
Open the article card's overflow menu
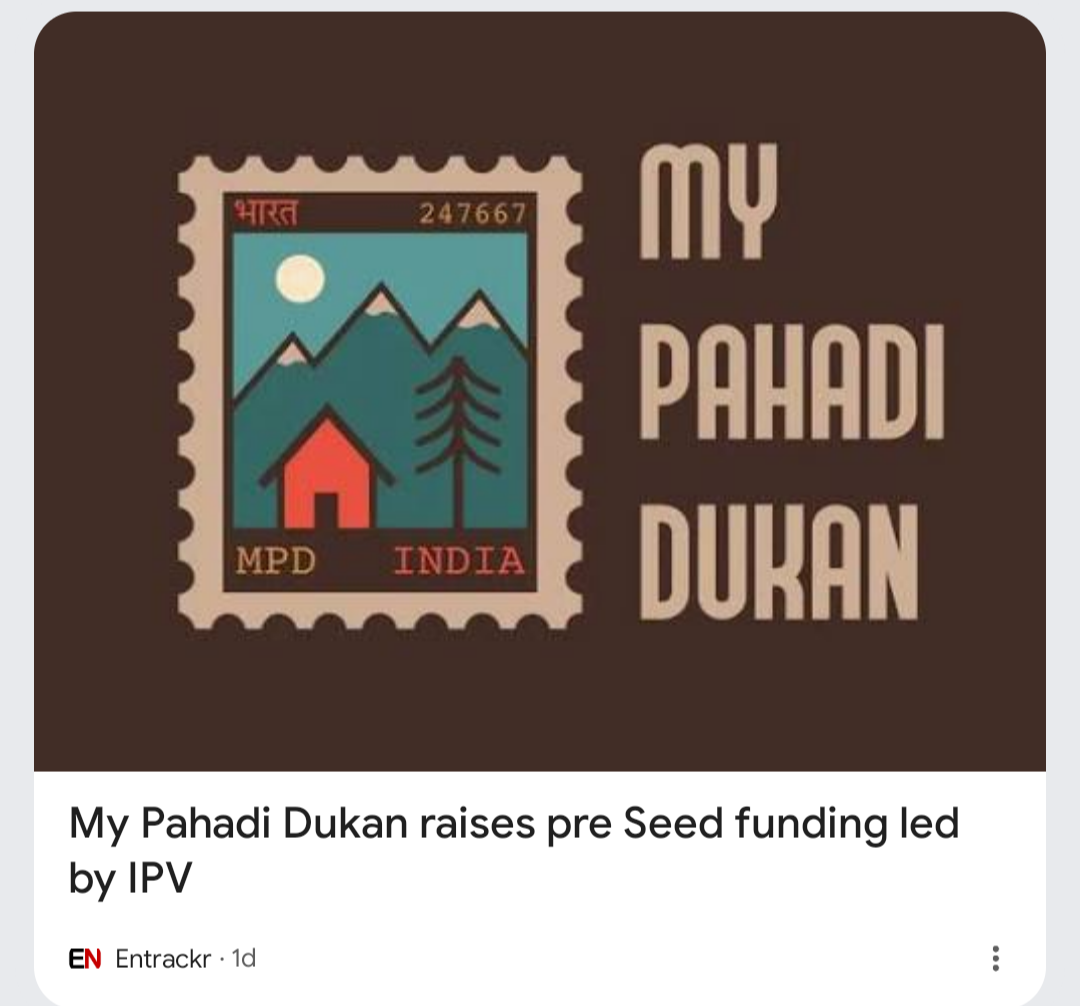coord(994,958)
